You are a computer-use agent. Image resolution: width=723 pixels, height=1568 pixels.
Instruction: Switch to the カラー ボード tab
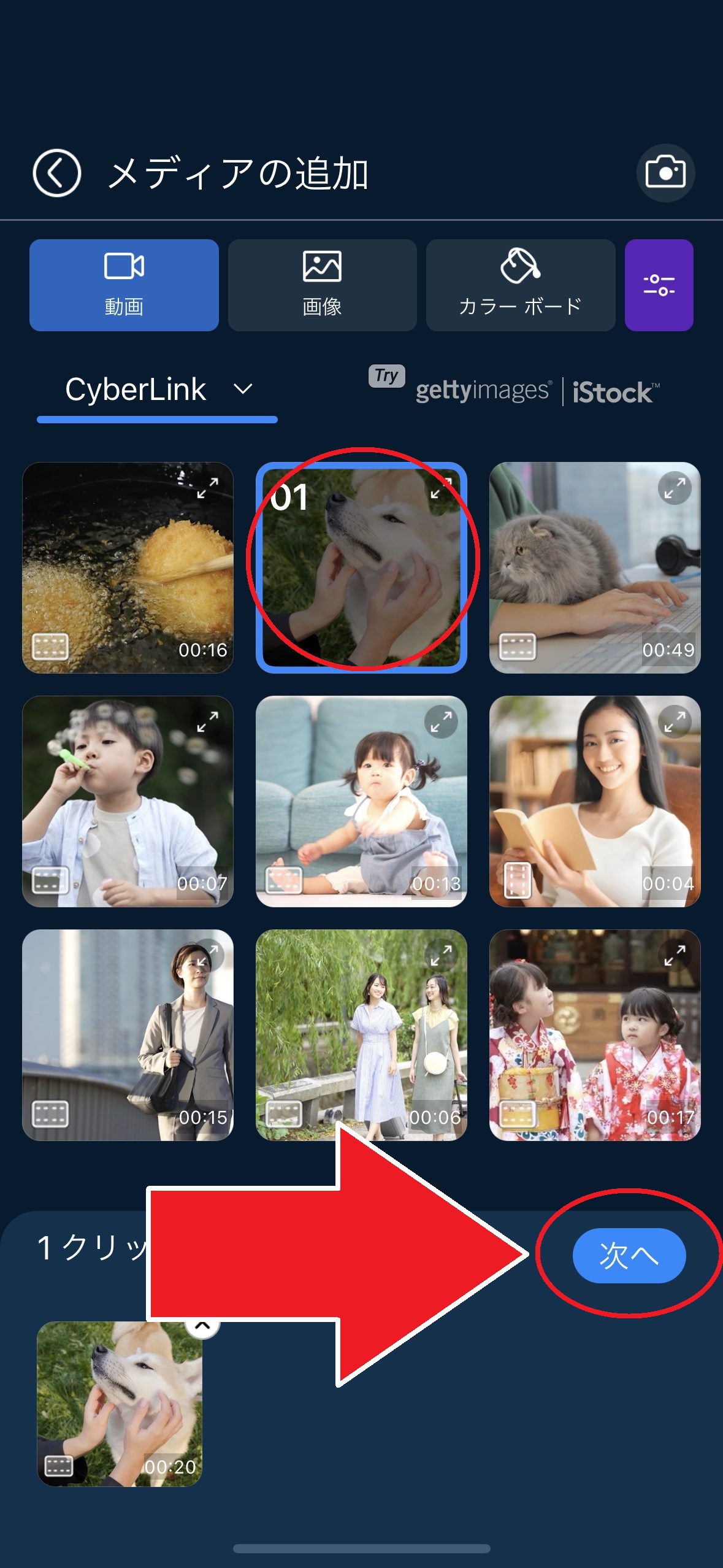(520, 285)
